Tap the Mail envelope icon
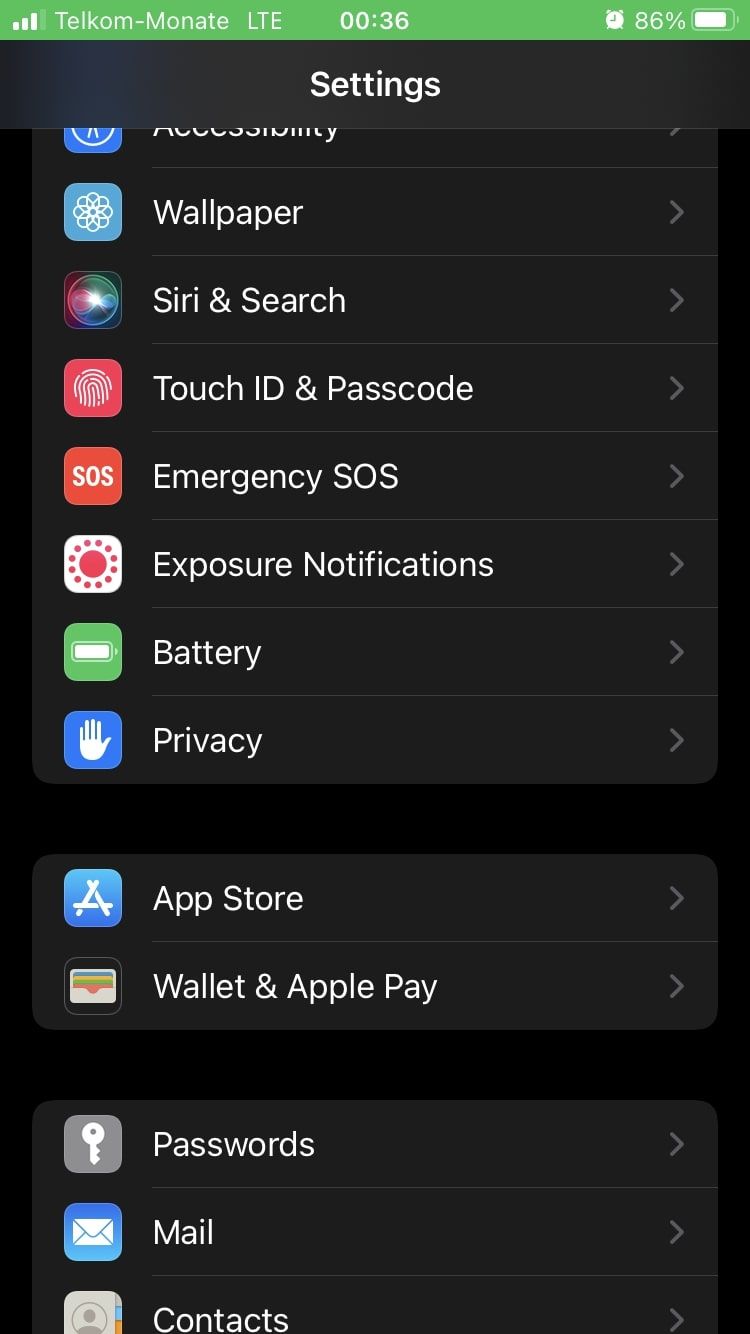 [92, 1232]
